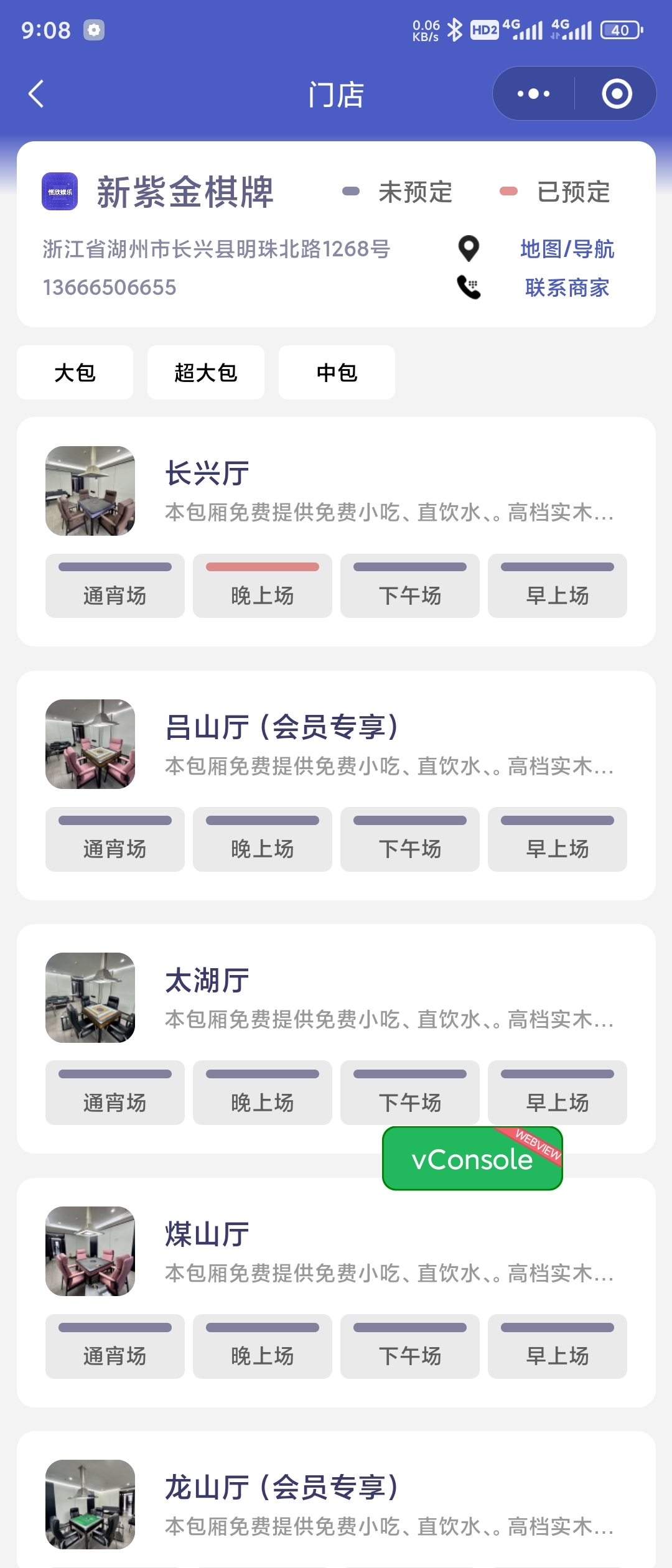This screenshot has width=672, height=1568.
Task: Open the vConsole debug panel
Action: coord(472,1159)
